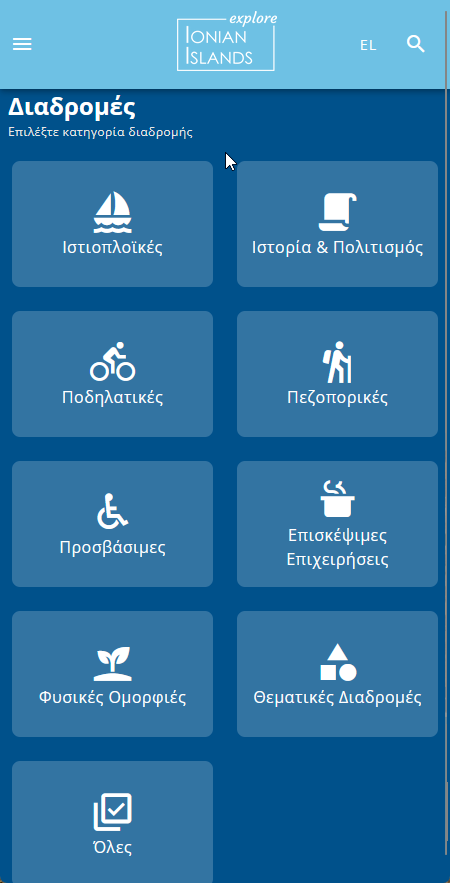Open the Φυσικές Ομορφιές nature card

click(x=113, y=674)
